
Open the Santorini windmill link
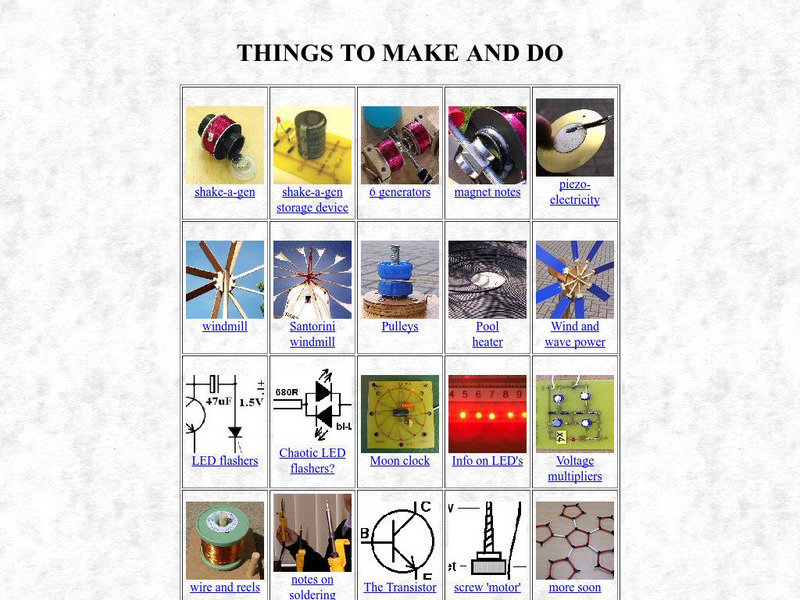pyautogui.click(x=312, y=334)
